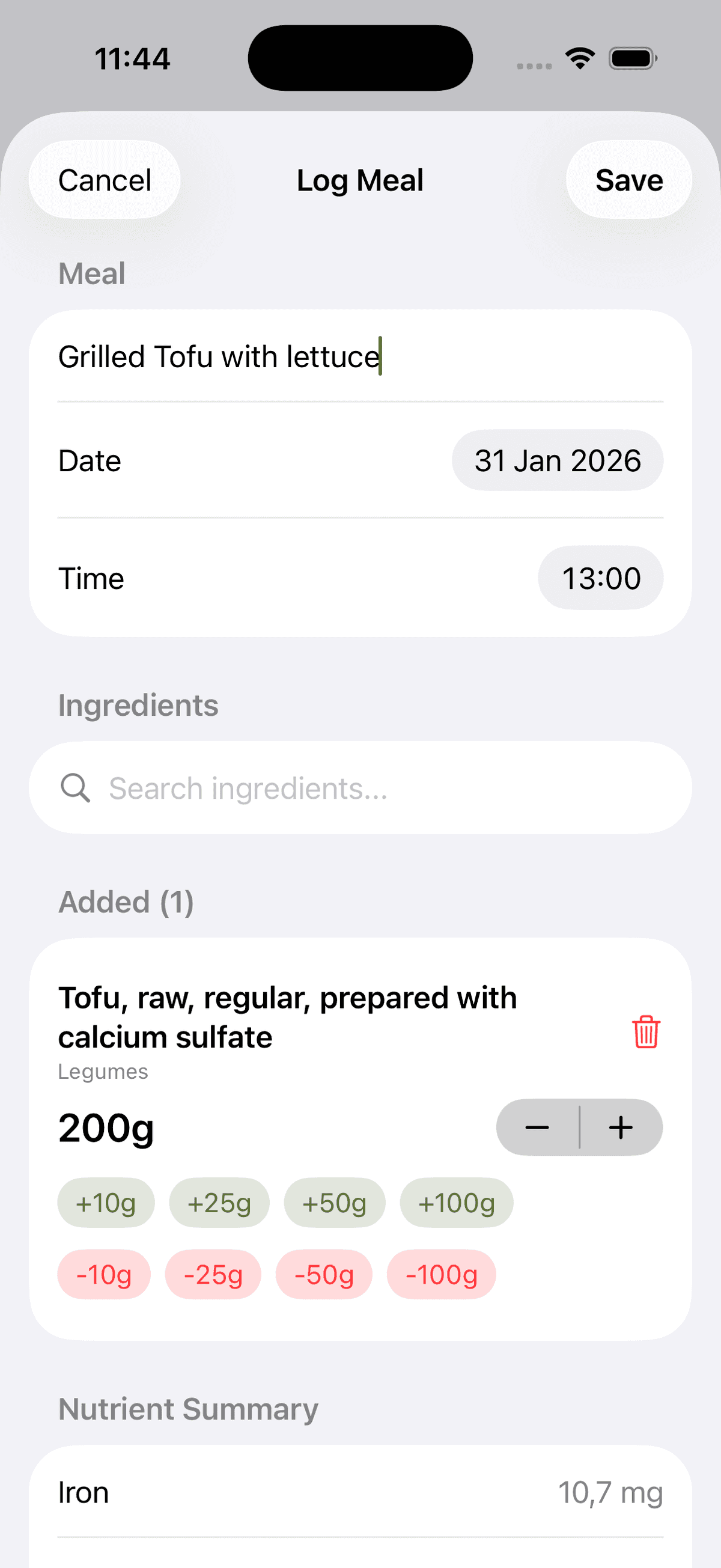
Task: Subtract 25g from the tofu portion
Action: coord(213,1274)
